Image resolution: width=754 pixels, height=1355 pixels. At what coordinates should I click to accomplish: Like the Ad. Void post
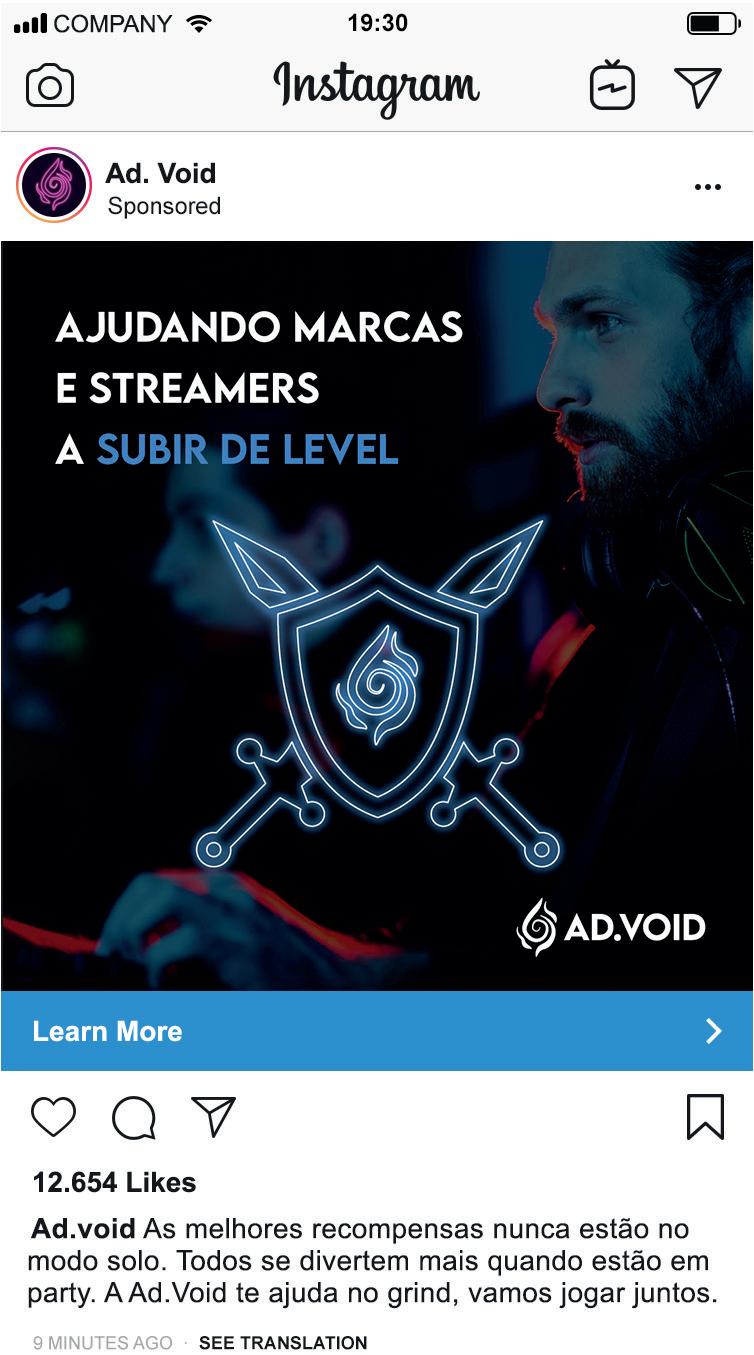click(x=53, y=1117)
